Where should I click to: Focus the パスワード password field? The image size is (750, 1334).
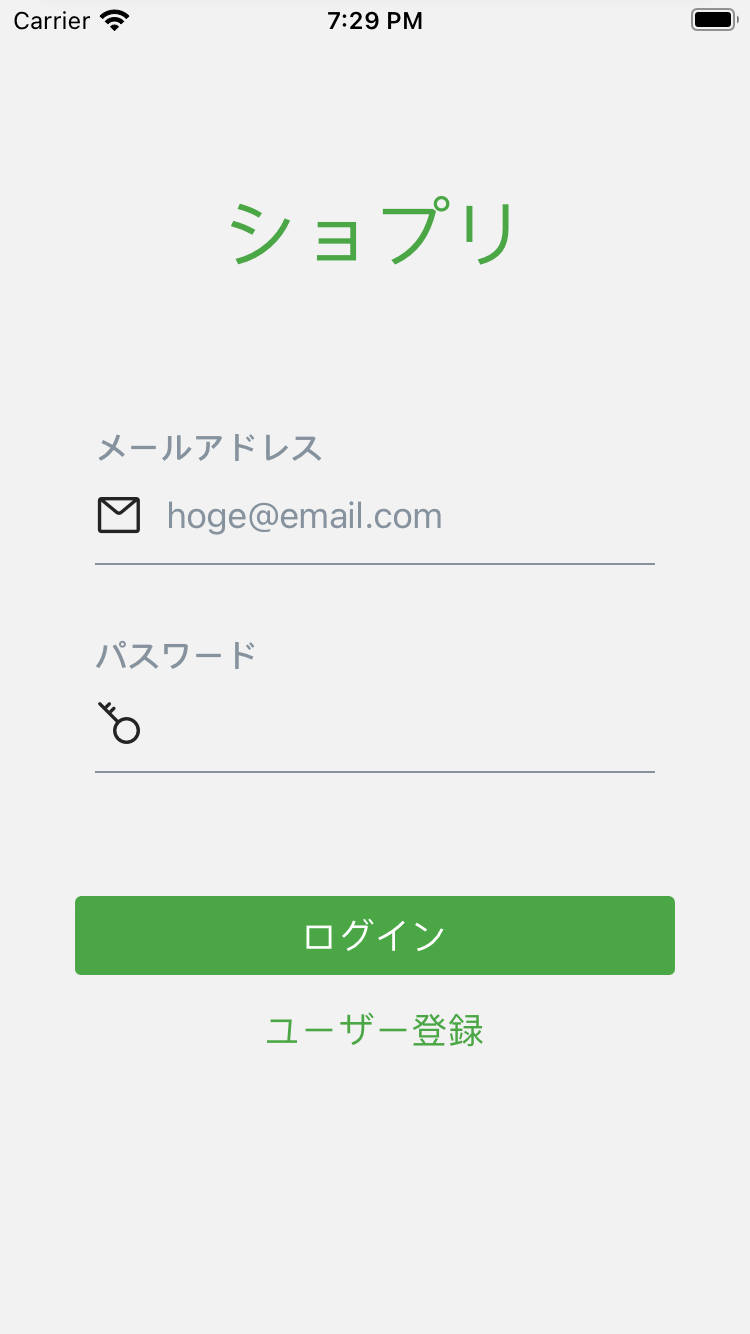[400, 724]
